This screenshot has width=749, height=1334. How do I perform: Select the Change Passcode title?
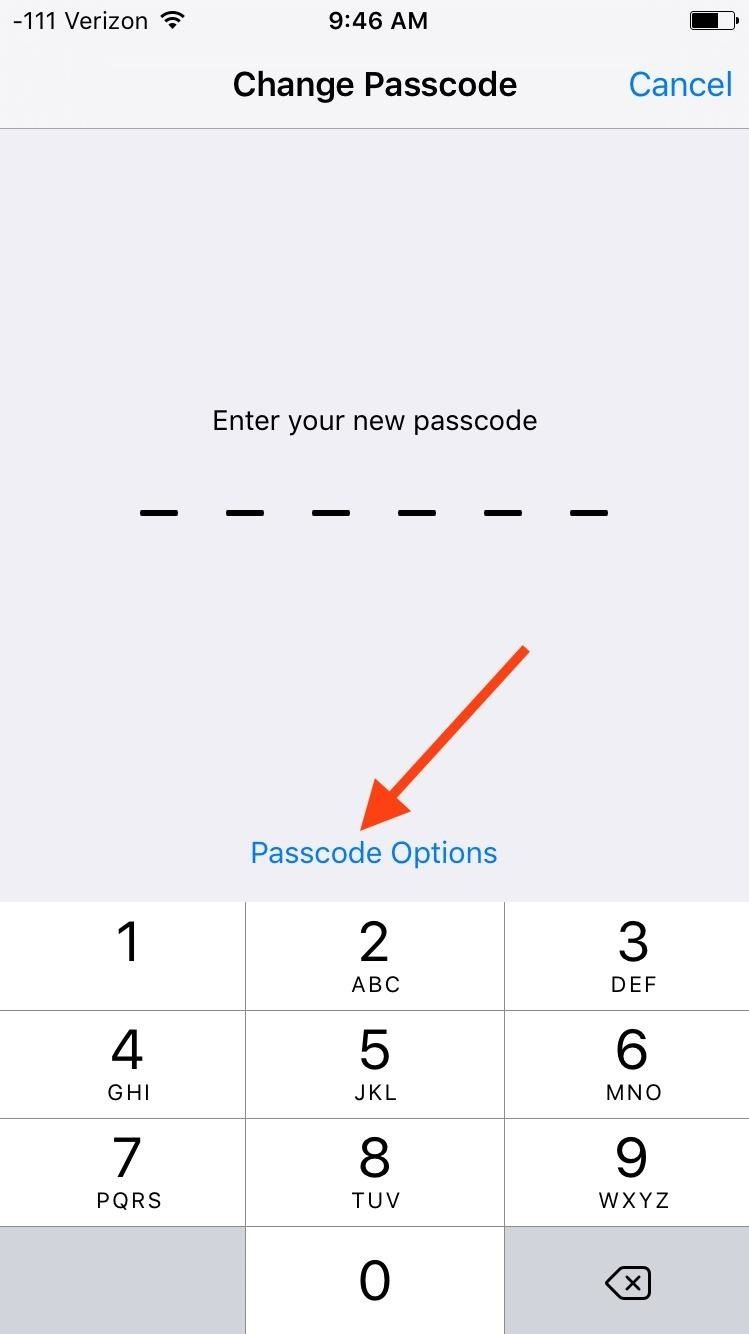coord(374,84)
